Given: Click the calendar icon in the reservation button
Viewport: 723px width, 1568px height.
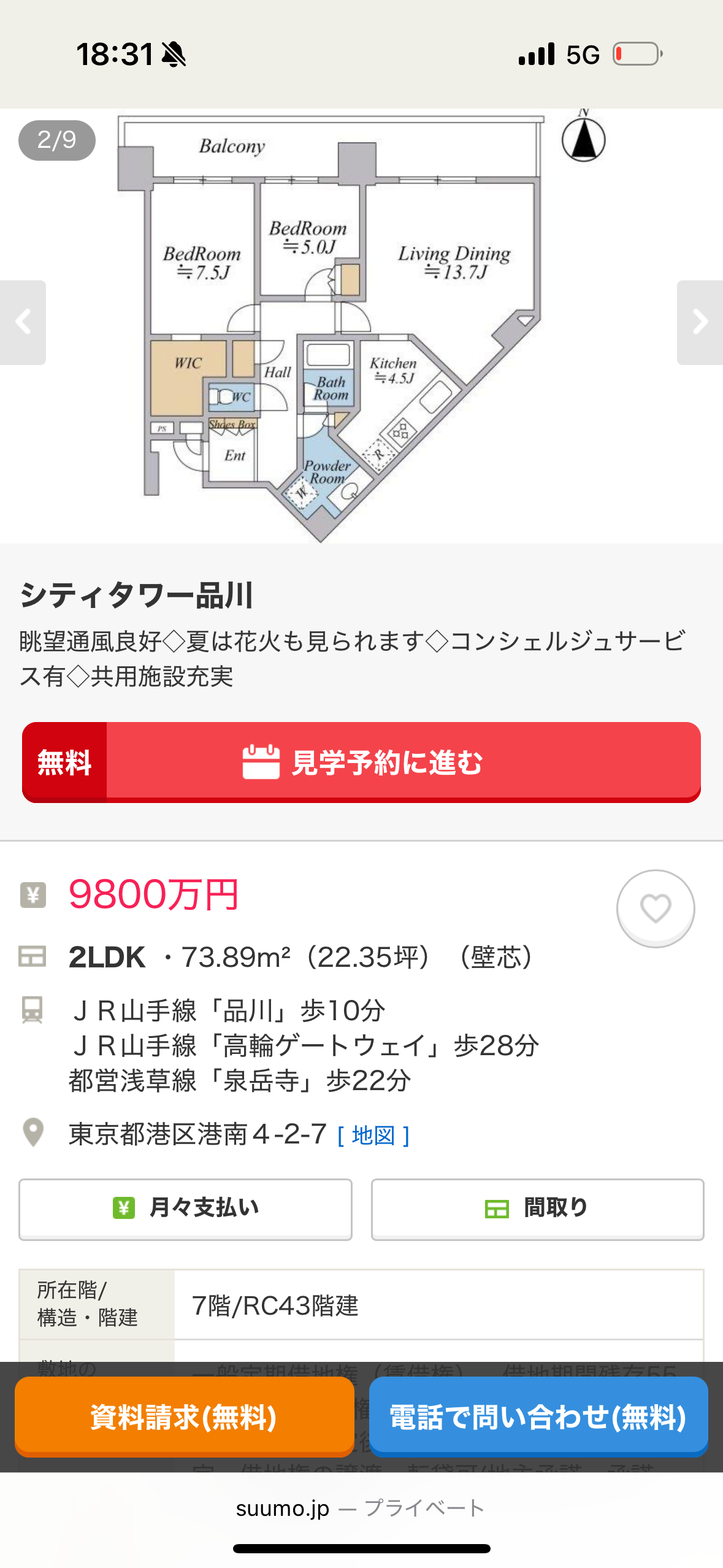Looking at the screenshot, I should pos(261,762).
